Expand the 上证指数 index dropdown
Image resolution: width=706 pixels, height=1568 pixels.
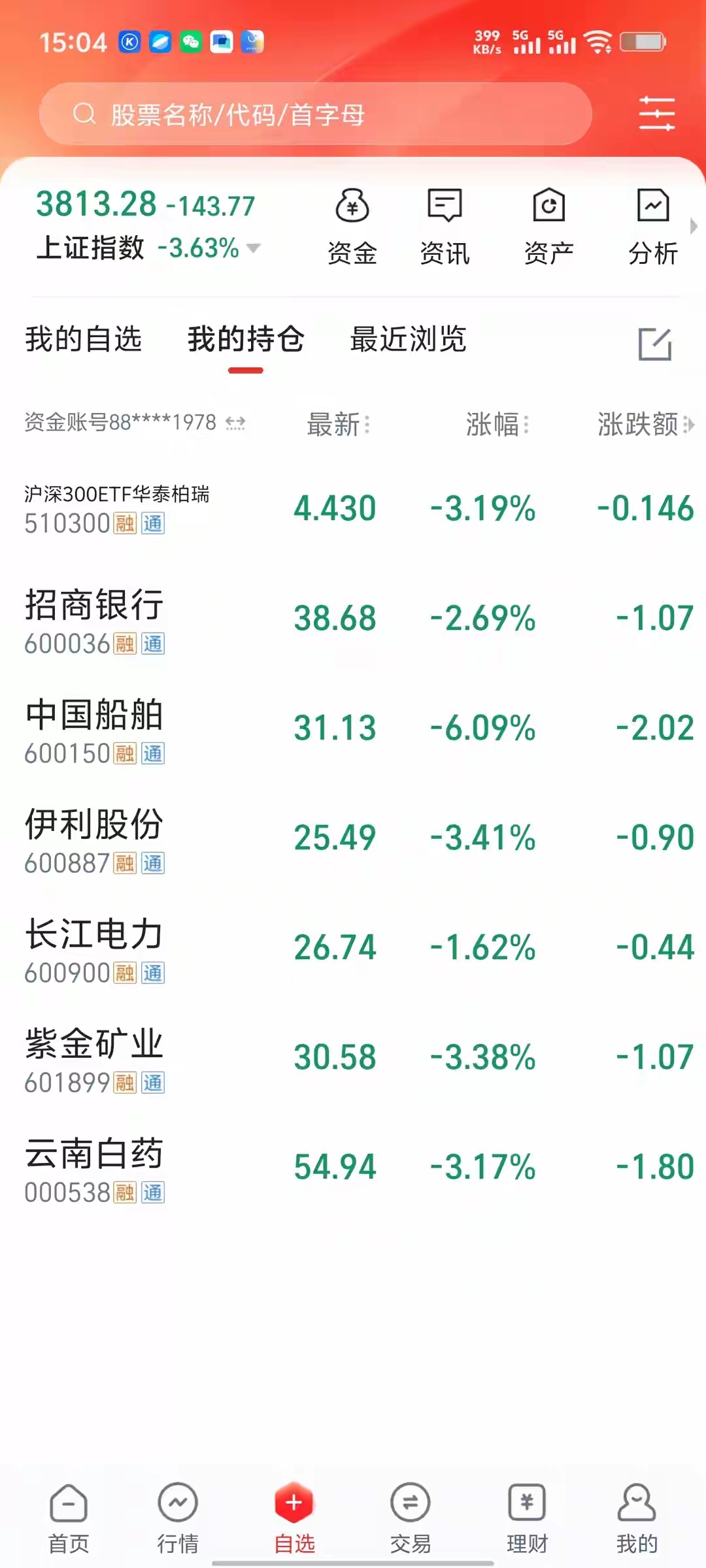click(x=253, y=248)
